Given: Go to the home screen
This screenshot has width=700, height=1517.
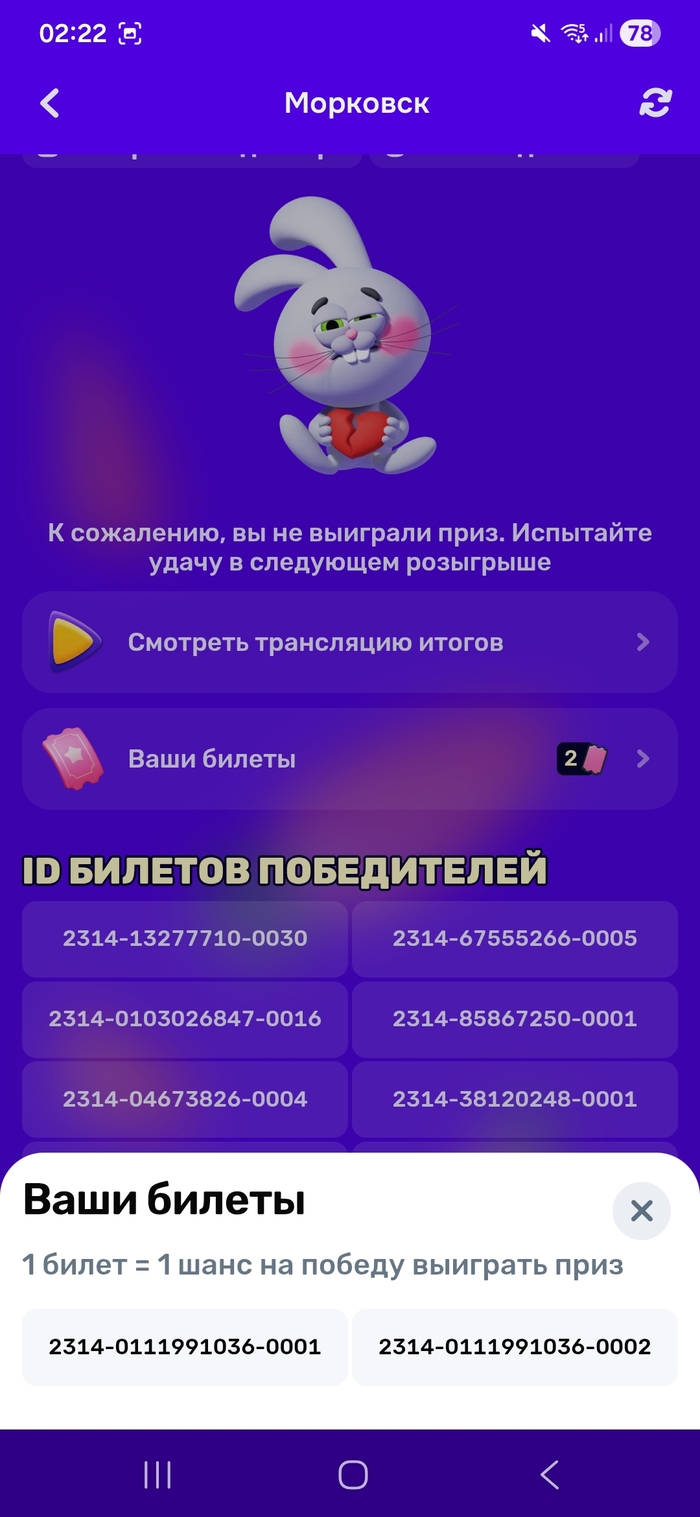Looking at the screenshot, I should click(x=352, y=1474).
